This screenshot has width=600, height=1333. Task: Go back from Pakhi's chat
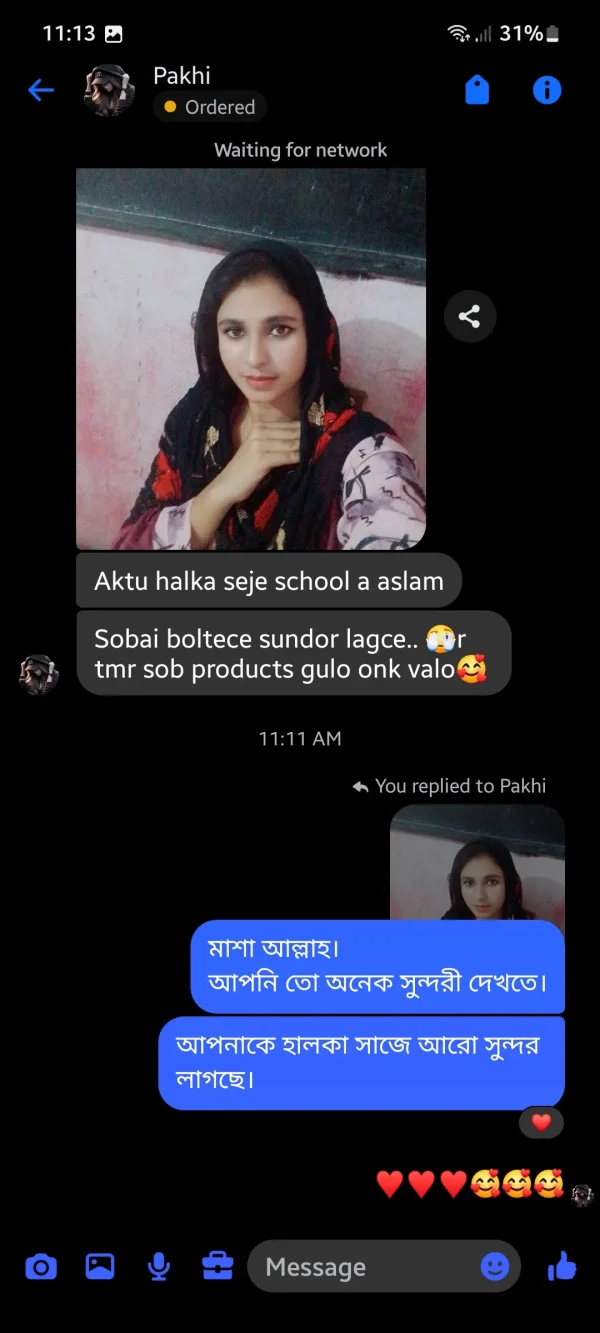tap(40, 91)
